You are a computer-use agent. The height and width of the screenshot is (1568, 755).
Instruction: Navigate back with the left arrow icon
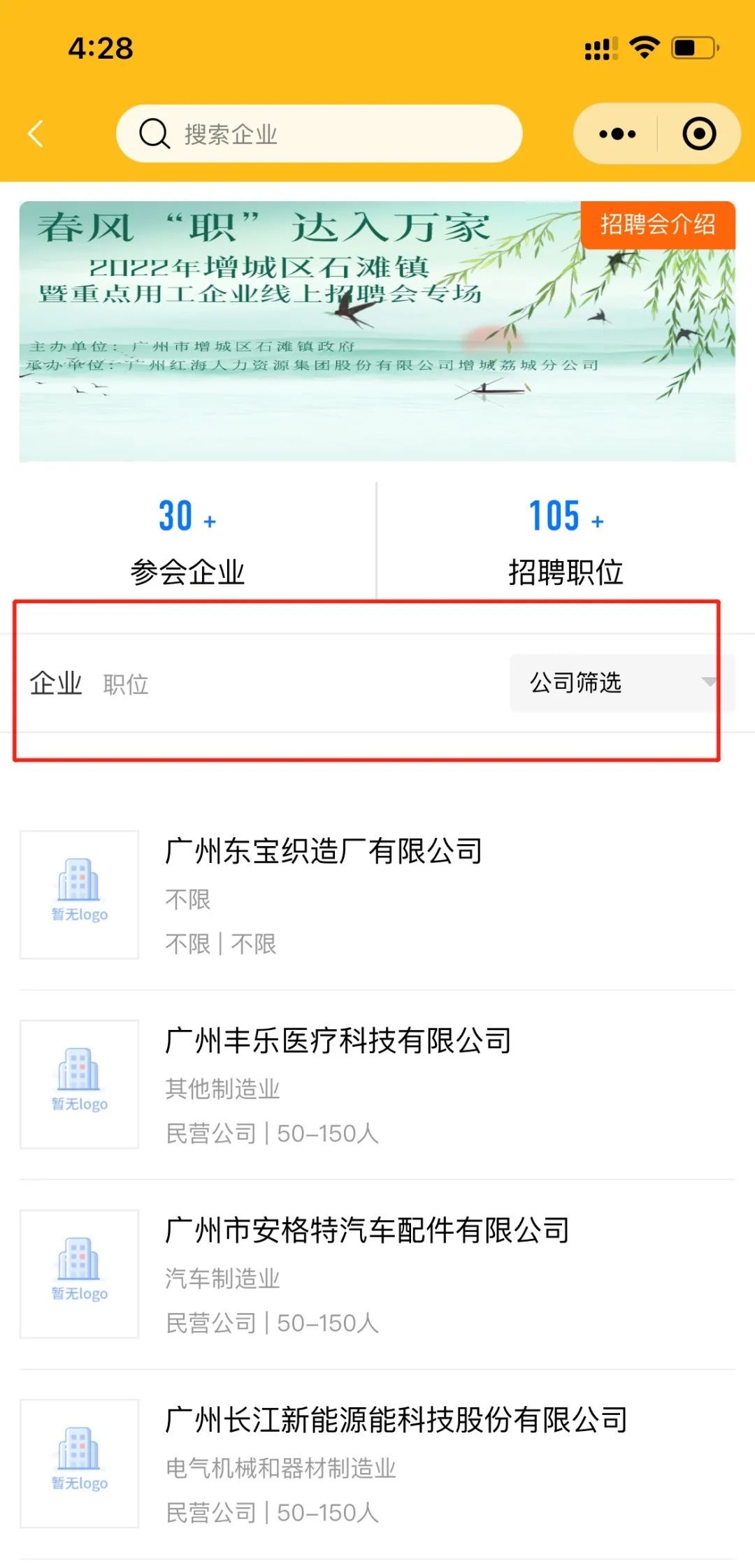pyautogui.click(x=36, y=134)
